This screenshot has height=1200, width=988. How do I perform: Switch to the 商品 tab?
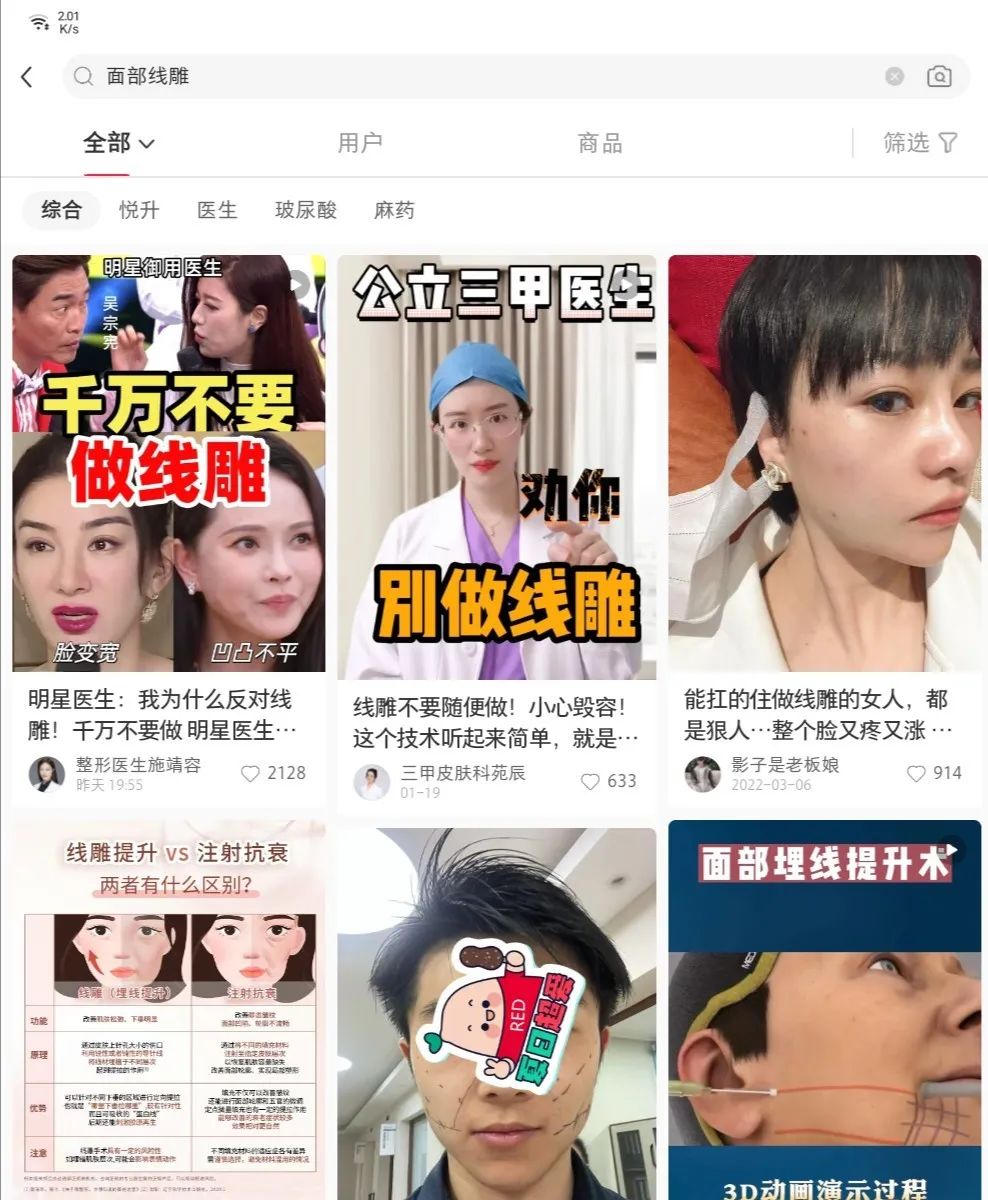click(600, 143)
